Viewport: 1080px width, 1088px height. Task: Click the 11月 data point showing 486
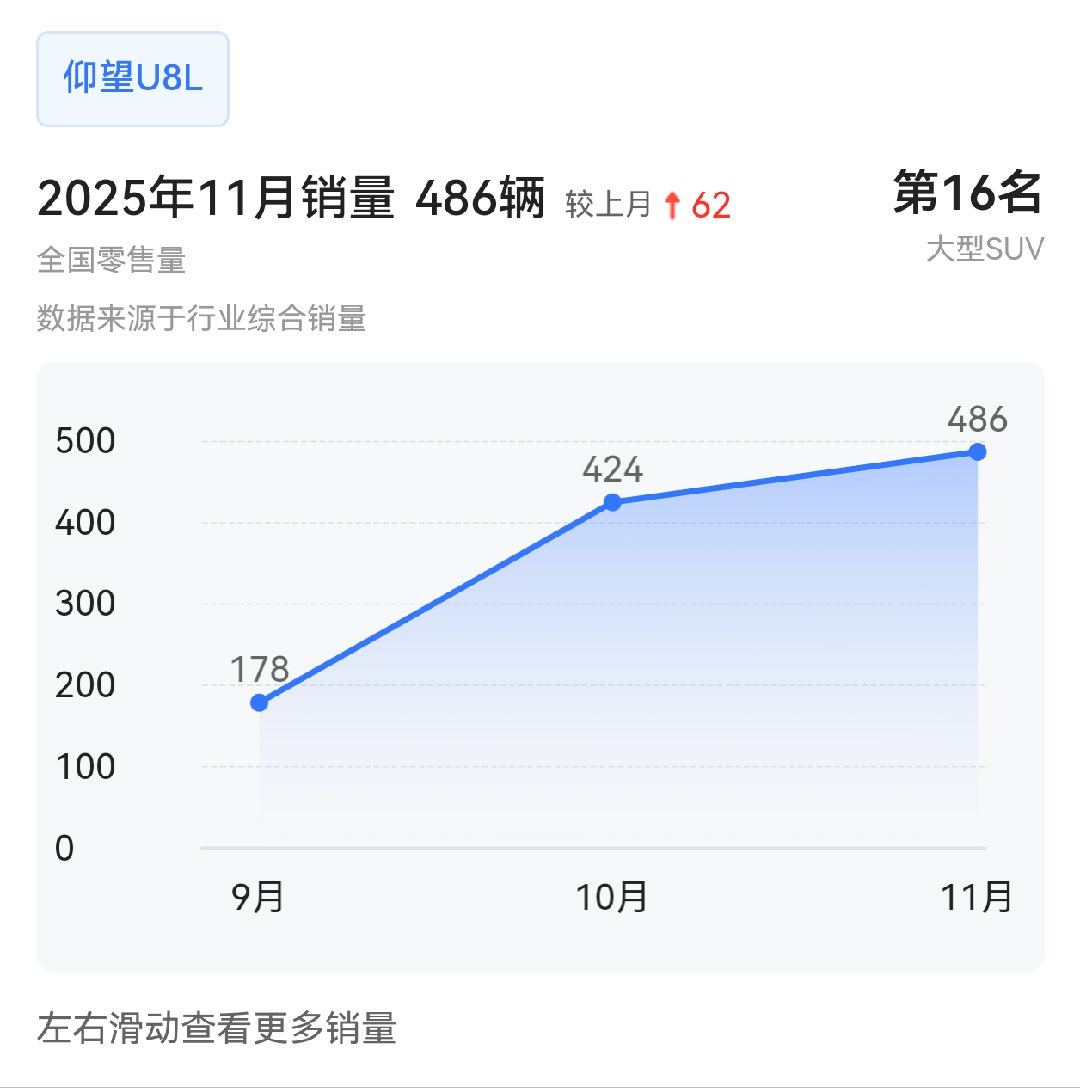coord(975,453)
